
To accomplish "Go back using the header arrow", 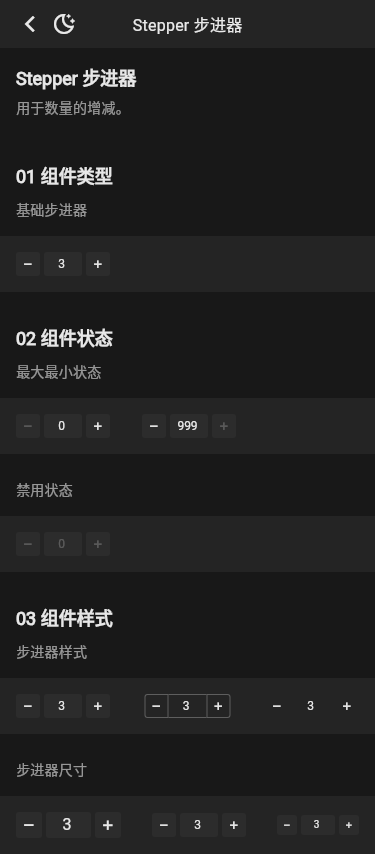I will click(30, 25).
